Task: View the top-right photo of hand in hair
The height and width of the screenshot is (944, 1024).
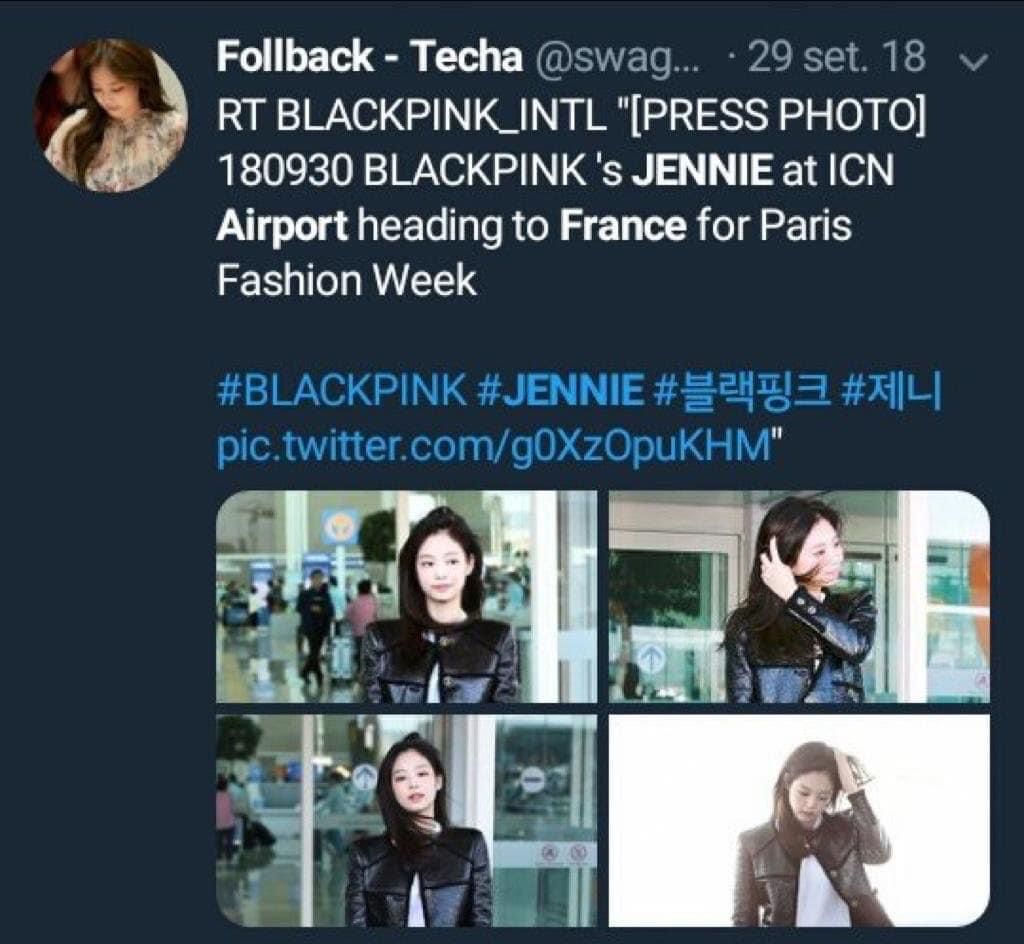Action: pos(799,597)
